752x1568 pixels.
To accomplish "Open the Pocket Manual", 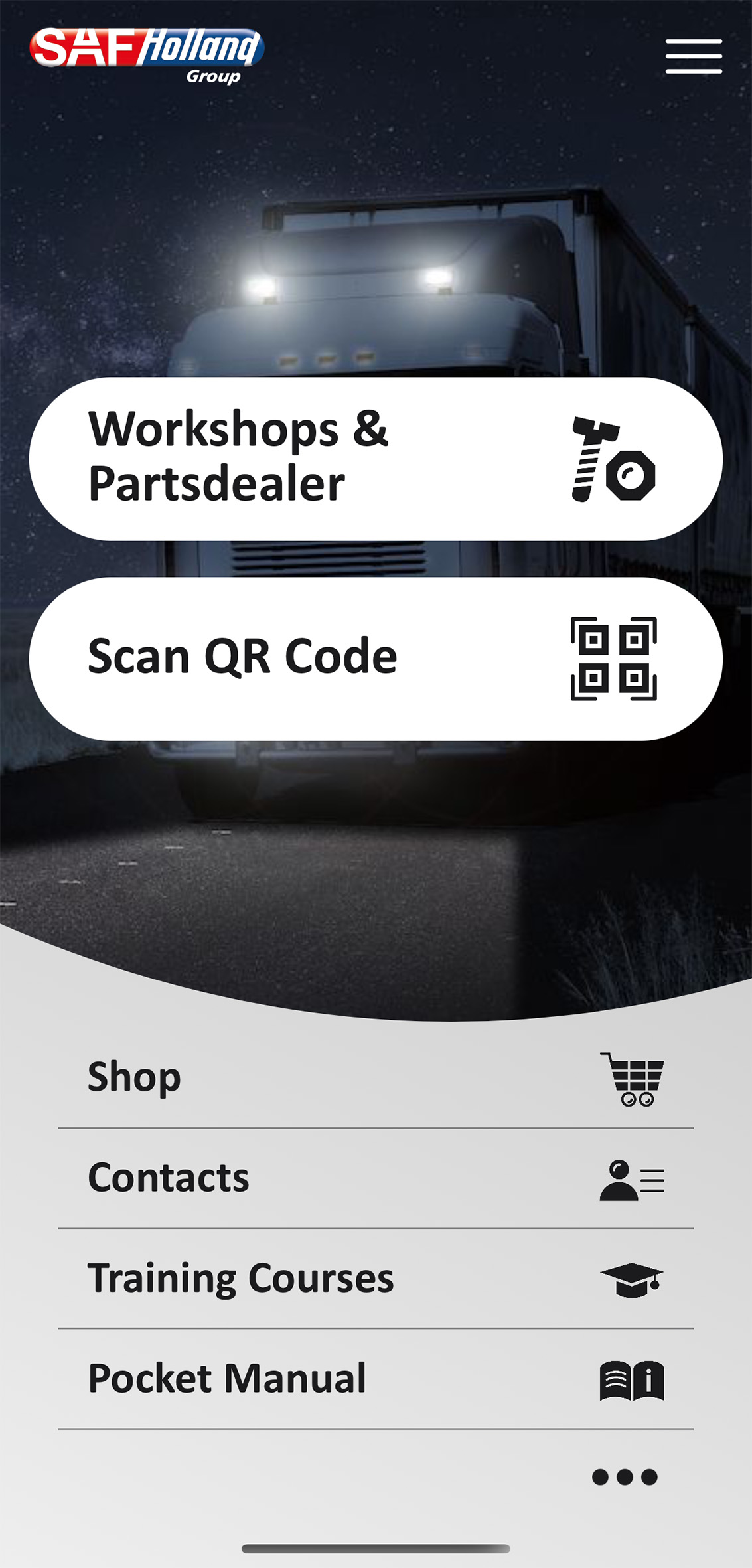I will point(376,1379).
